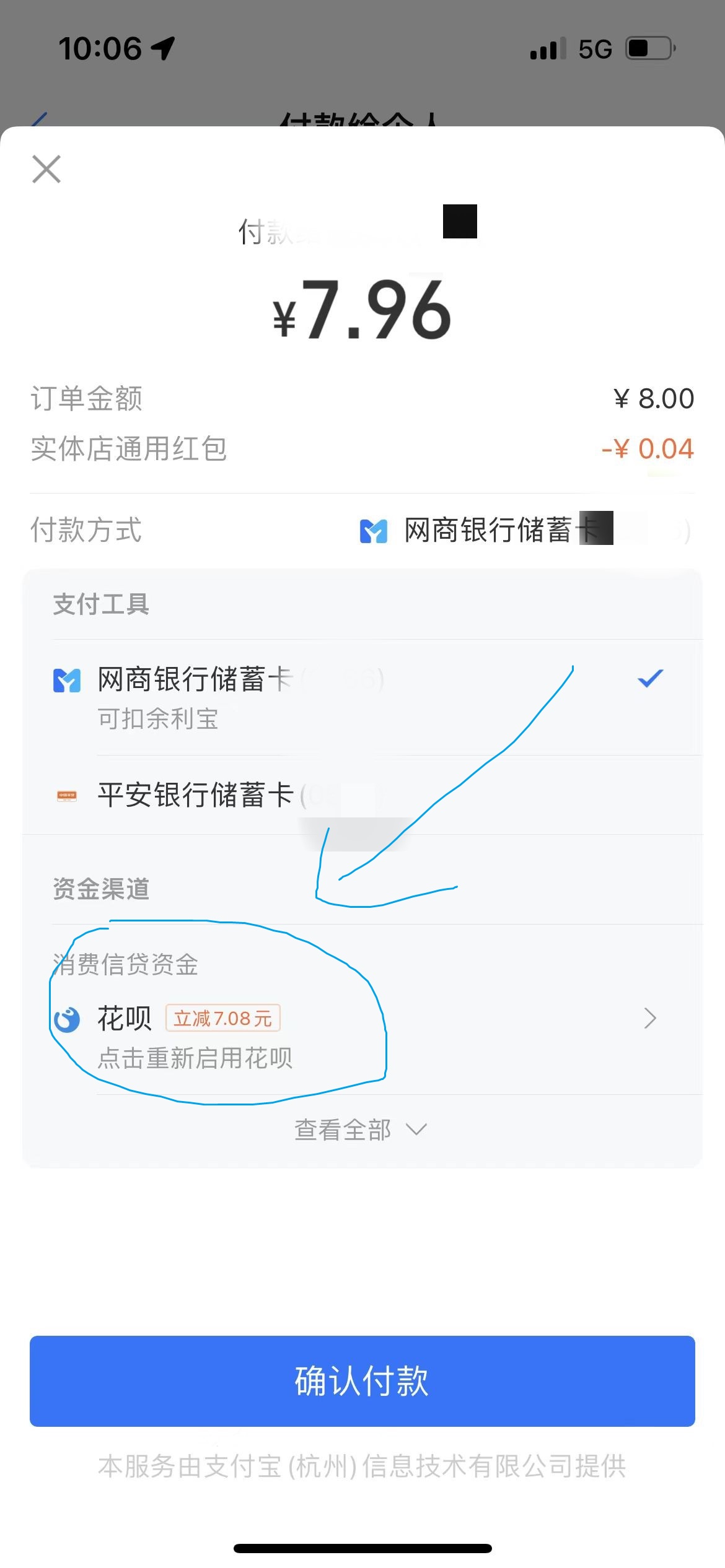Expand 查看全部 payment options
725x1568 pixels.
click(361, 1130)
